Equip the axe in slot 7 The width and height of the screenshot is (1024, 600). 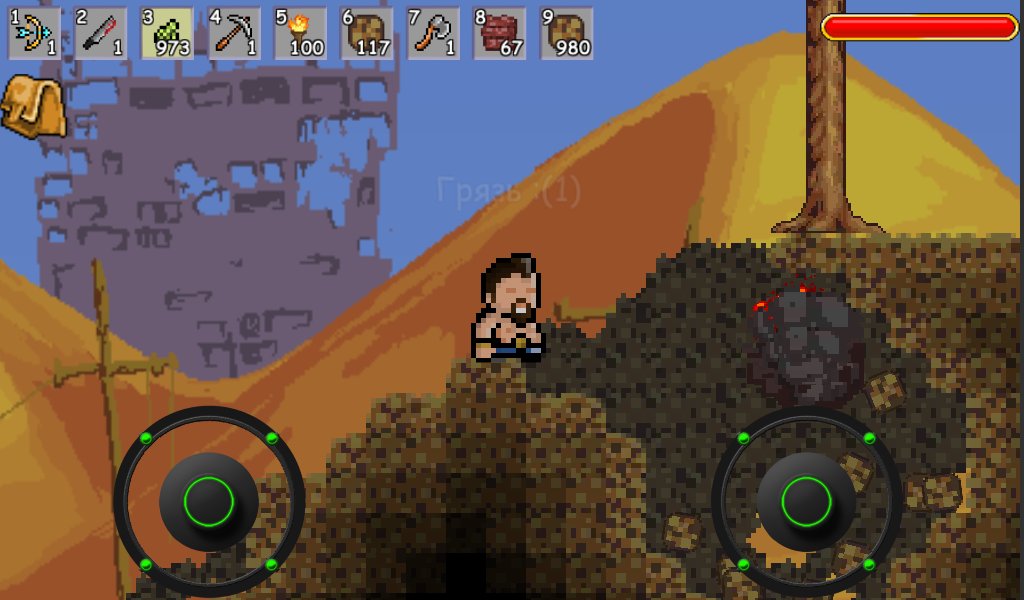[x=434, y=33]
